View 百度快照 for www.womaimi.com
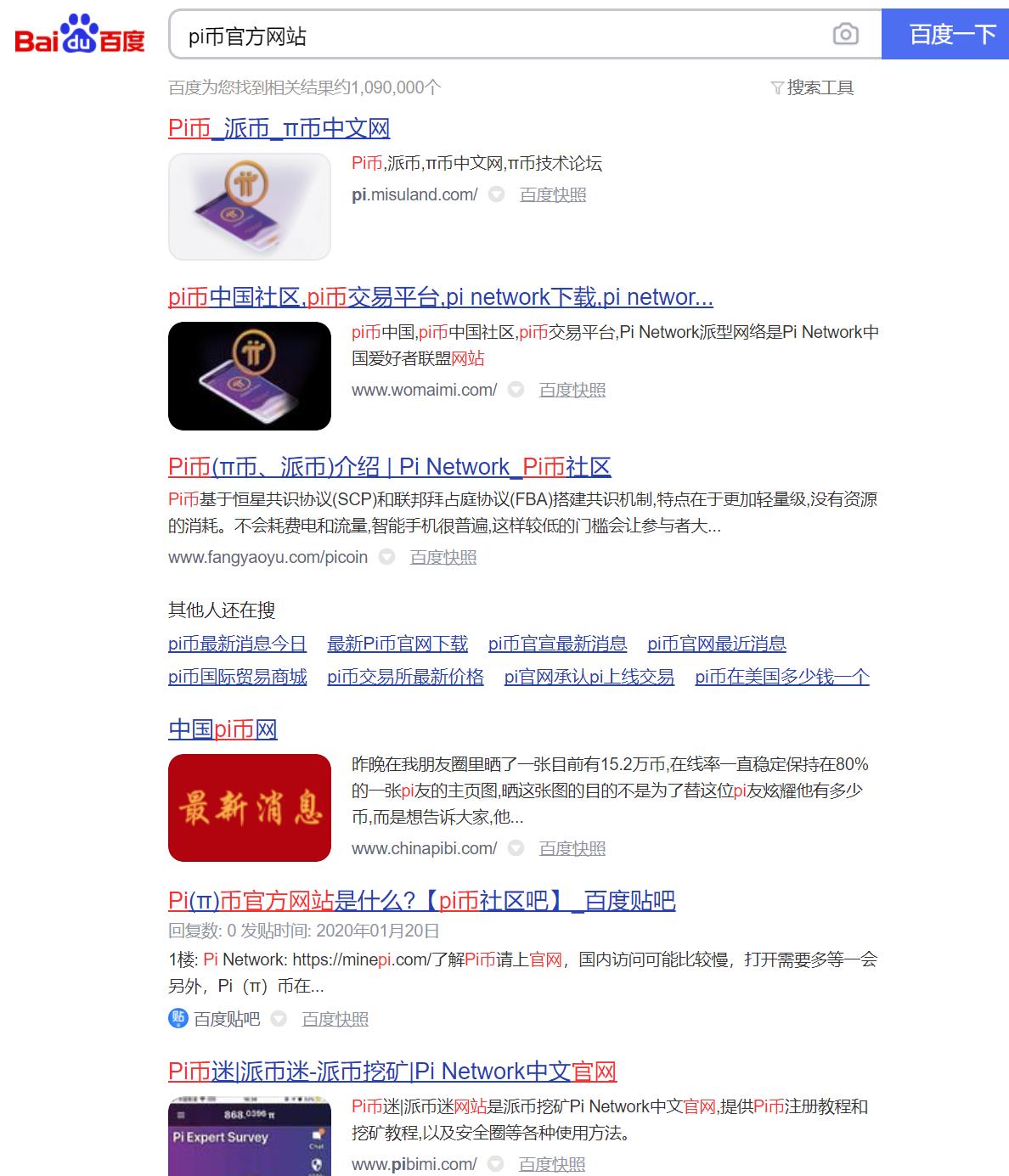 coord(572,390)
